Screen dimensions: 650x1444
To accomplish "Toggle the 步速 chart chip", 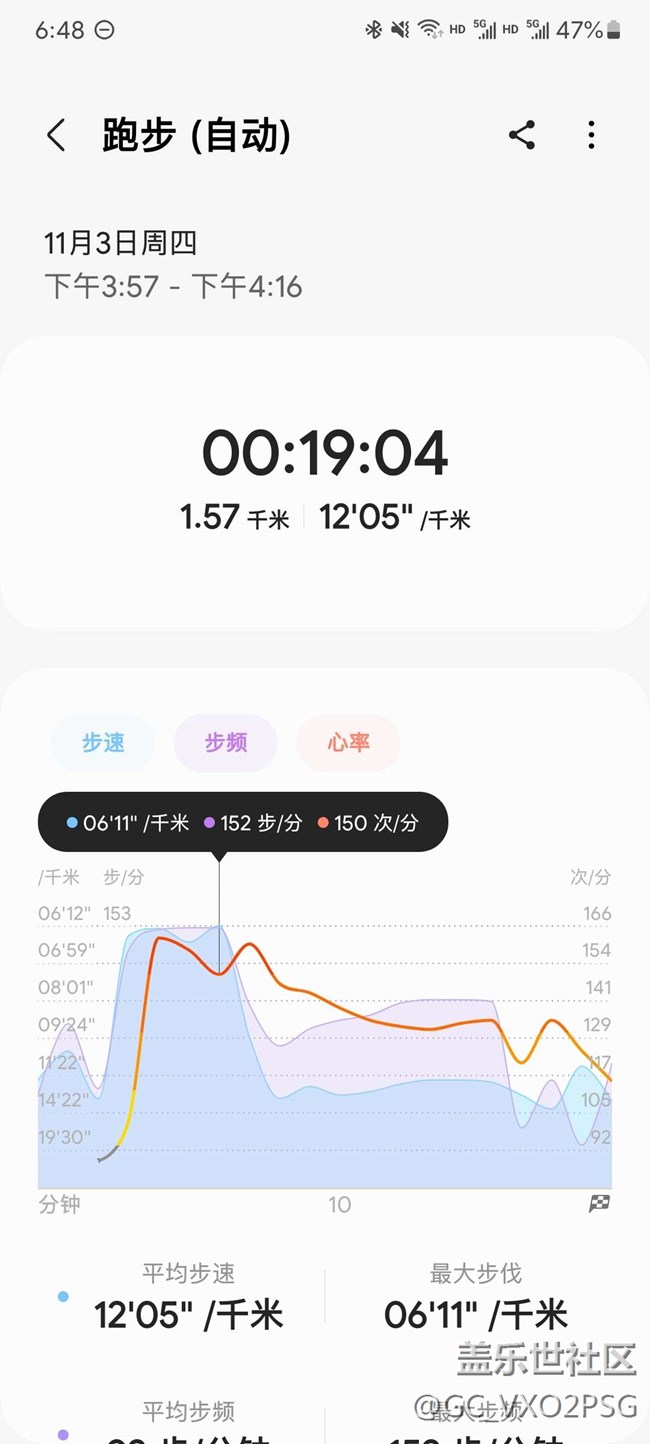I will pyautogui.click(x=103, y=743).
